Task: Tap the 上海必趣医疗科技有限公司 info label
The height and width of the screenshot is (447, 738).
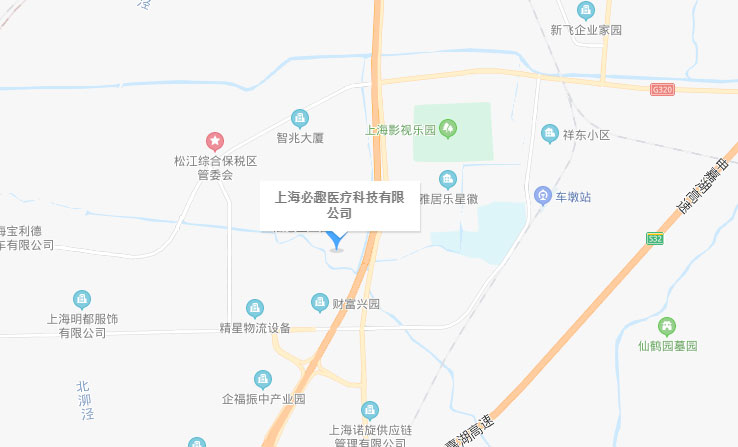Action: tap(339, 205)
